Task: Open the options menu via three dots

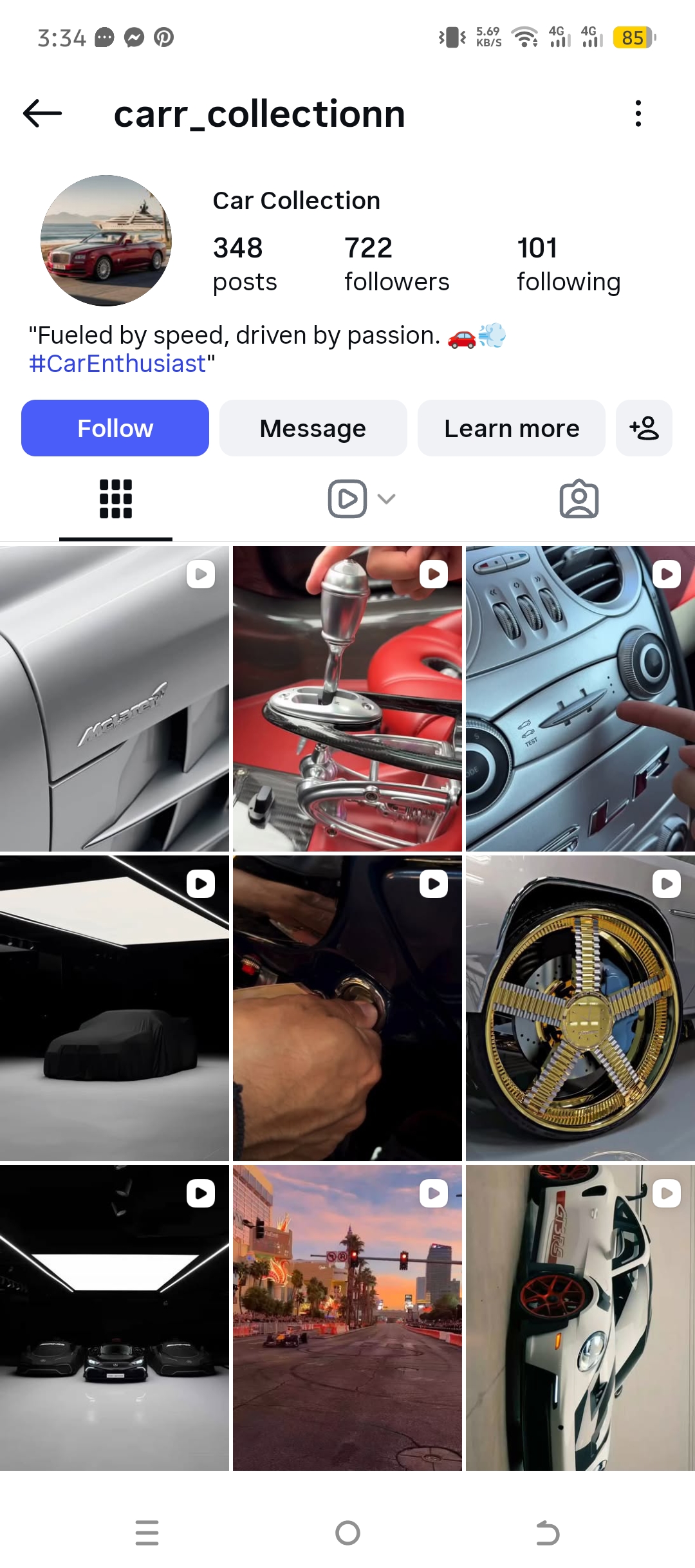Action: tap(638, 113)
